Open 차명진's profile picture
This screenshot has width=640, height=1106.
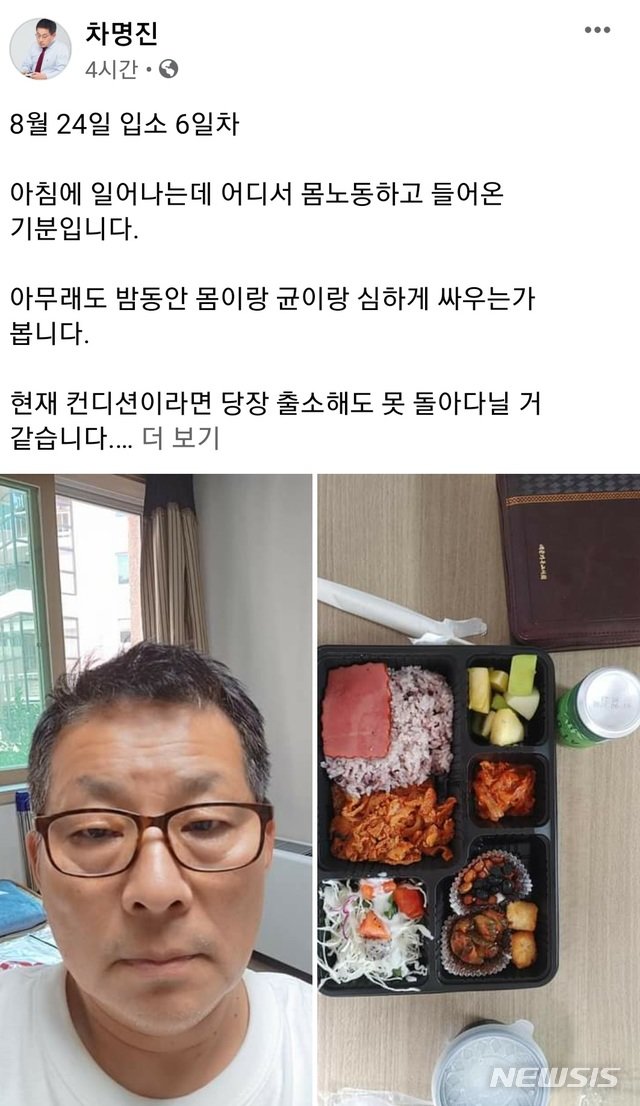[x=41, y=47]
